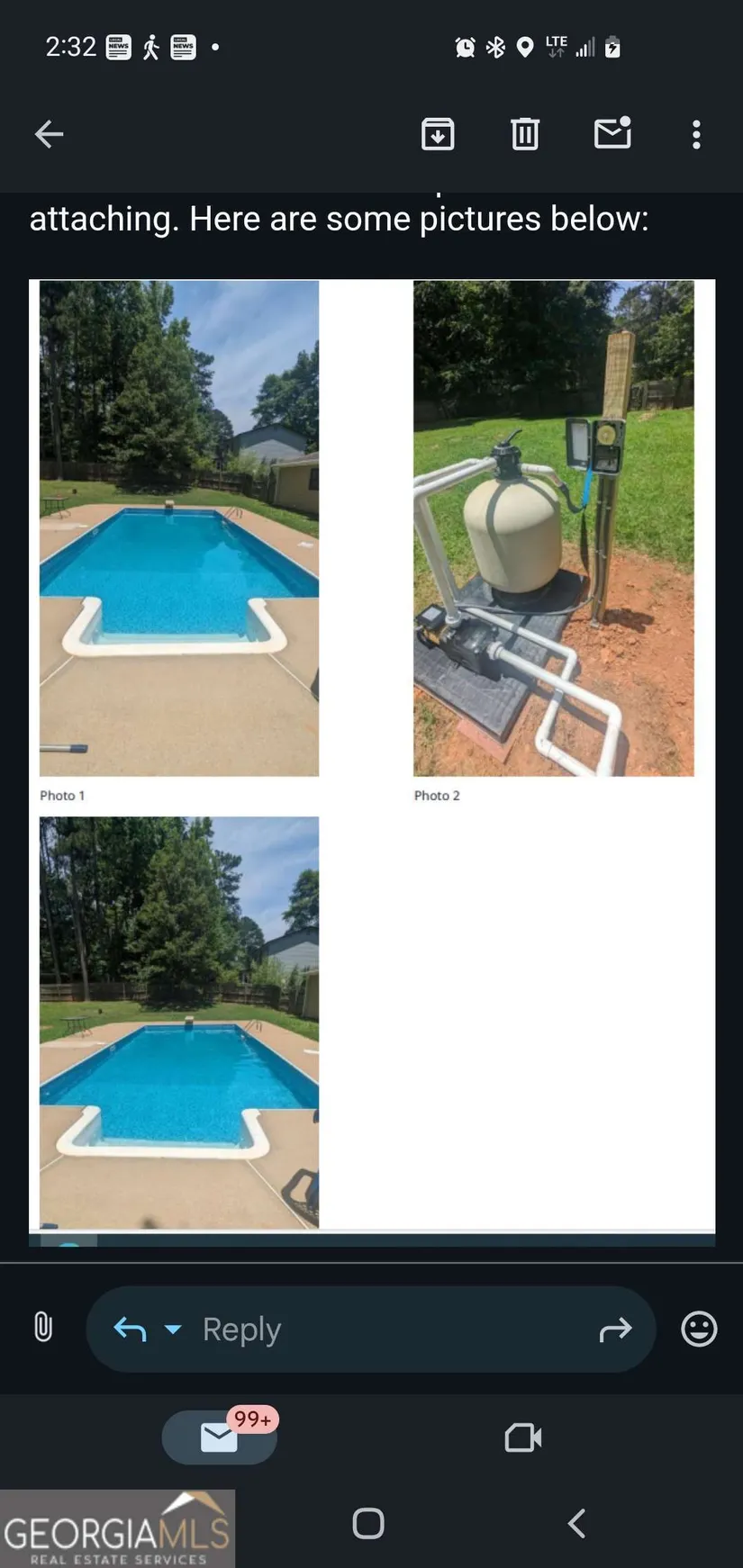Add an emoji reaction
The width and height of the screenshot is (743, 1568).
(x=699, y=1329)
